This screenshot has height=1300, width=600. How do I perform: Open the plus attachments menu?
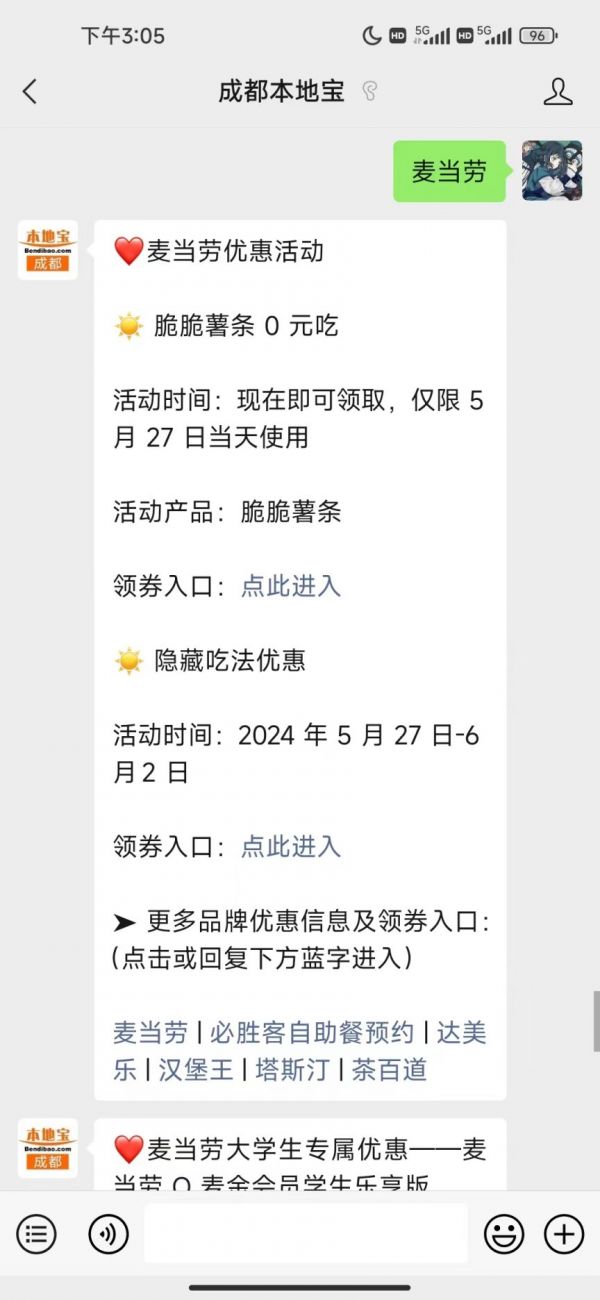click(x=564, y=1234)
